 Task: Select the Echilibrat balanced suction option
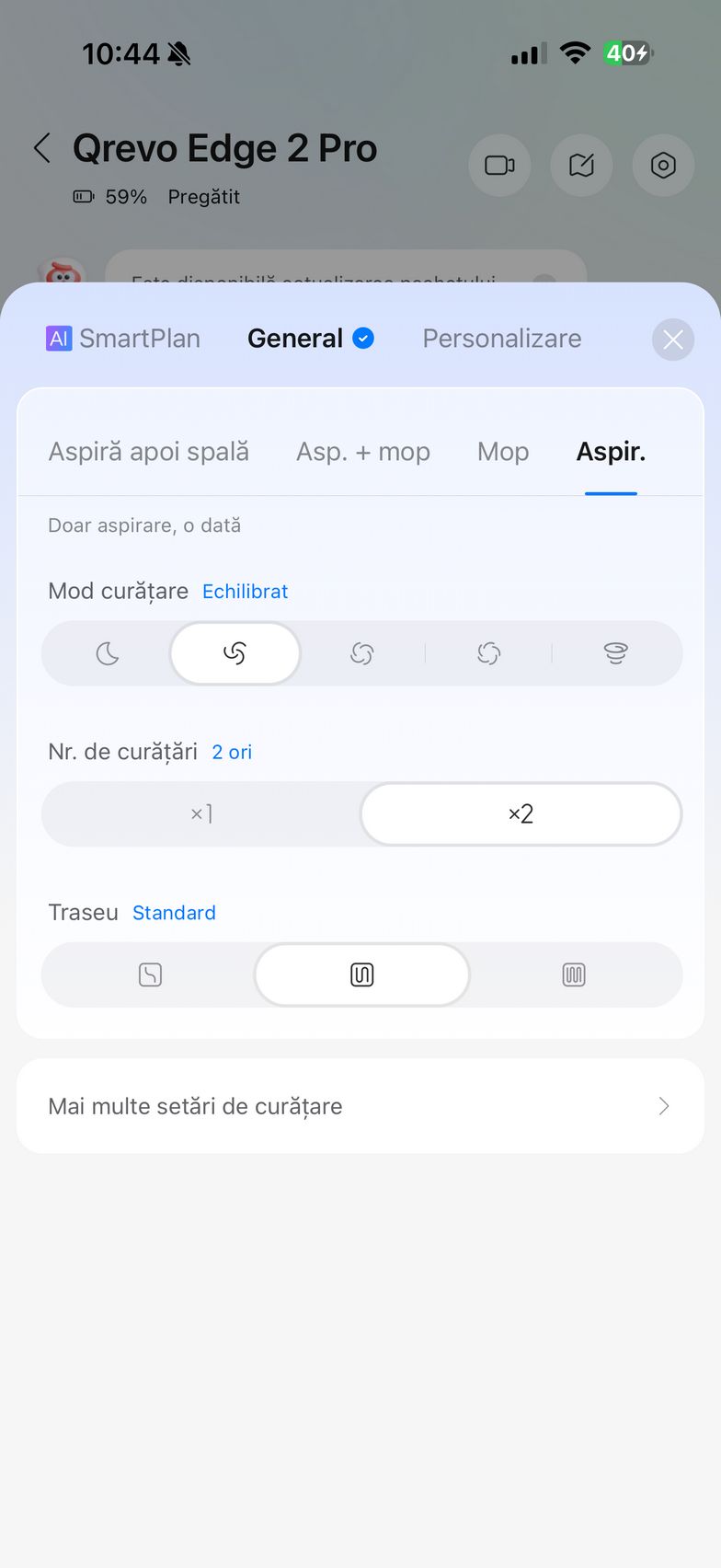pyautogui.click(x=235, y=653)
